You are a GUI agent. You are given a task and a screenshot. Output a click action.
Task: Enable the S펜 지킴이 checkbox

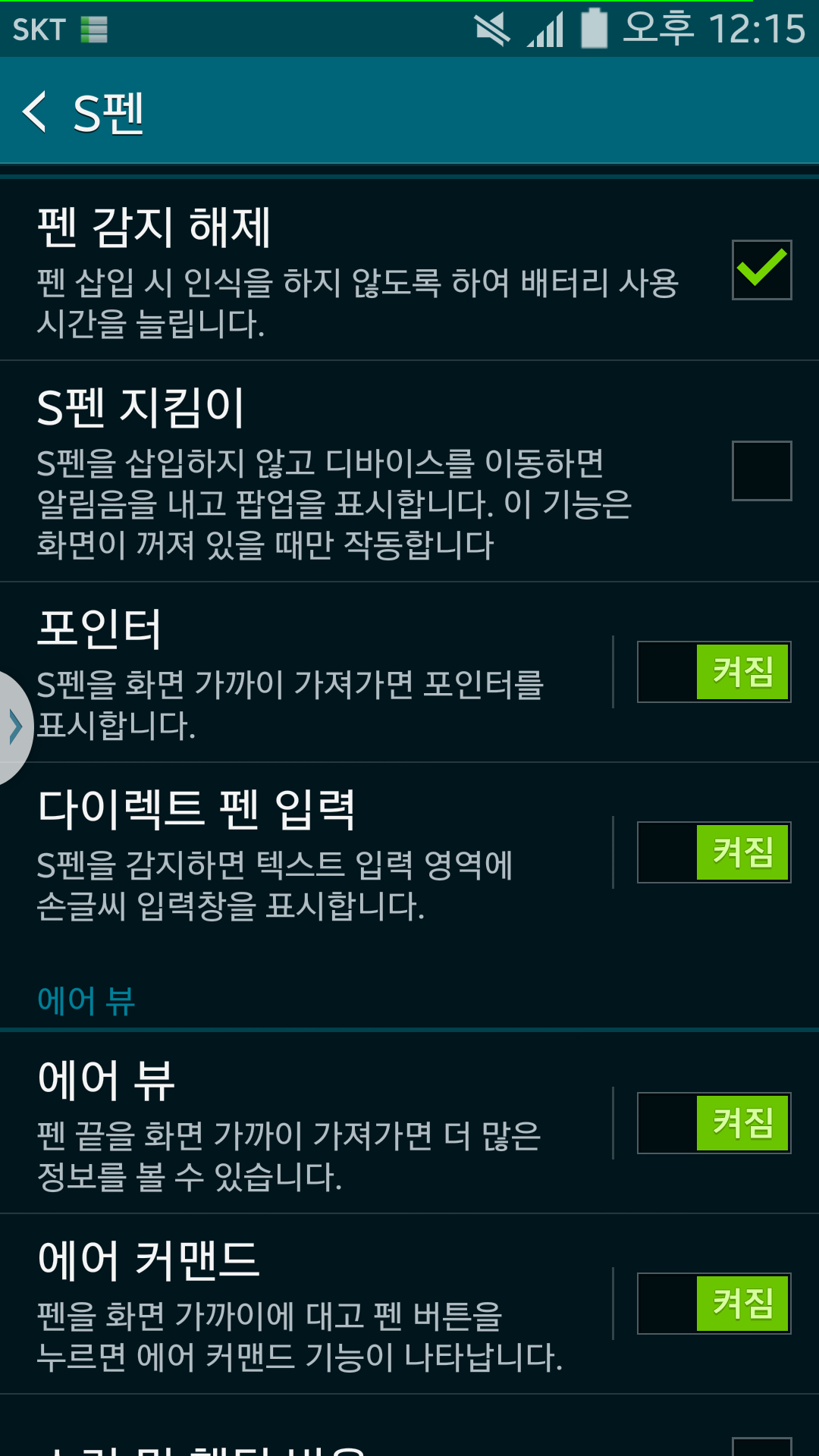click(761, 471)
